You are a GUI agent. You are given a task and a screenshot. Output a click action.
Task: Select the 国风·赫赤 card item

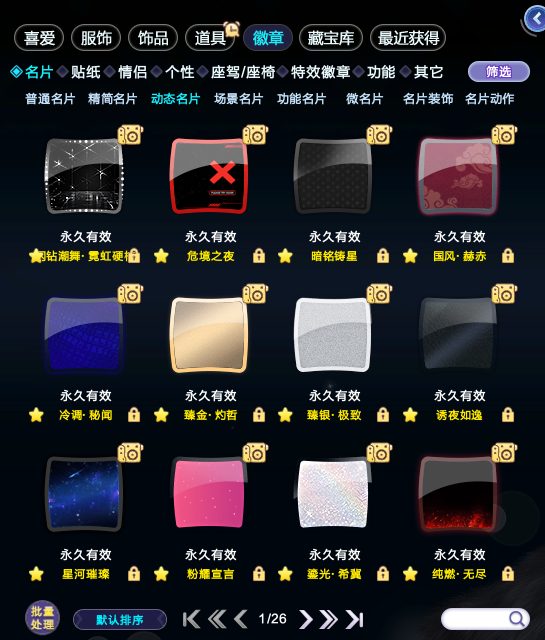click(459, 176)
